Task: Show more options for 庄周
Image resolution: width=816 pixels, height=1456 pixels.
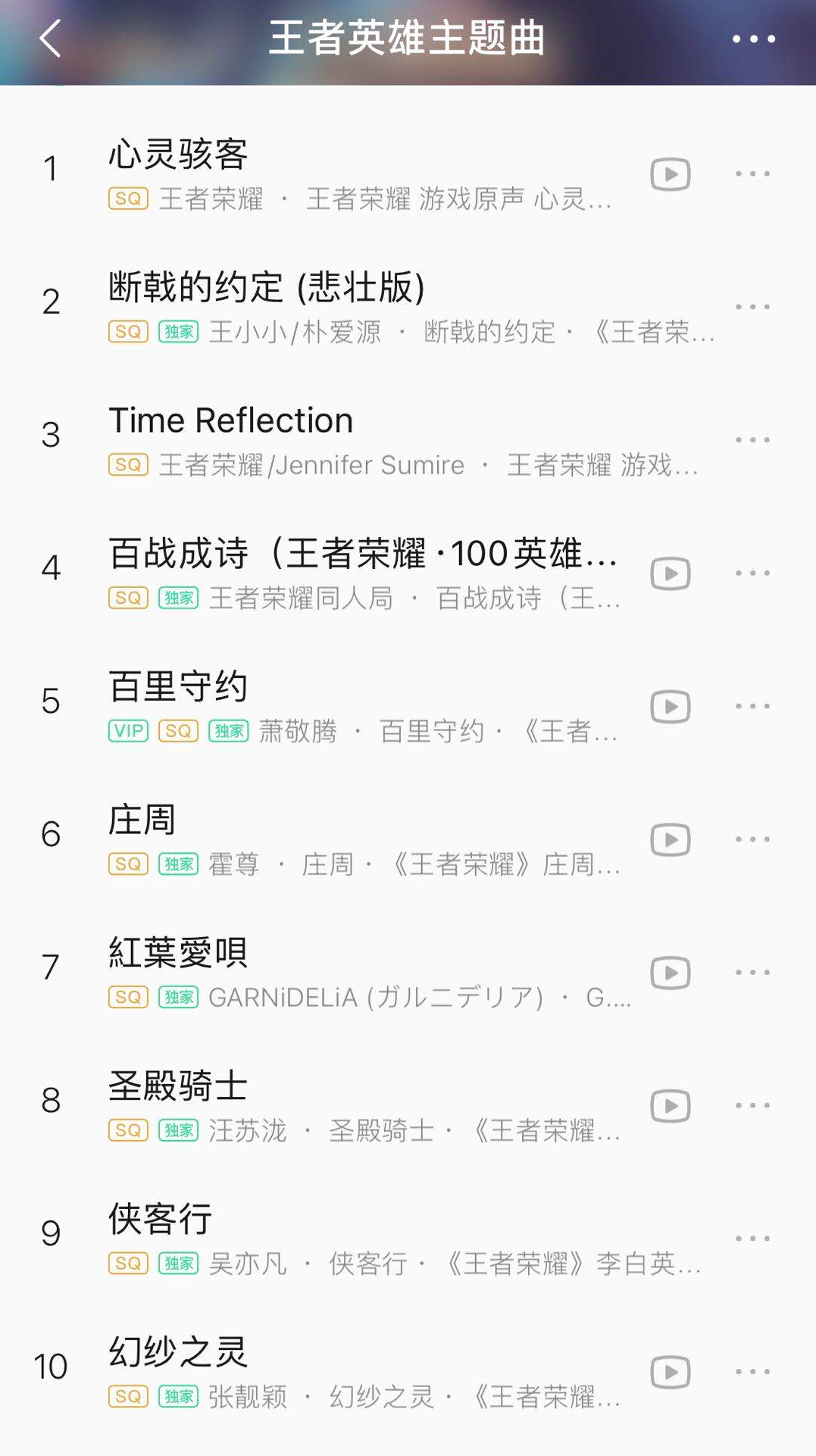Action: pos(752,839)
